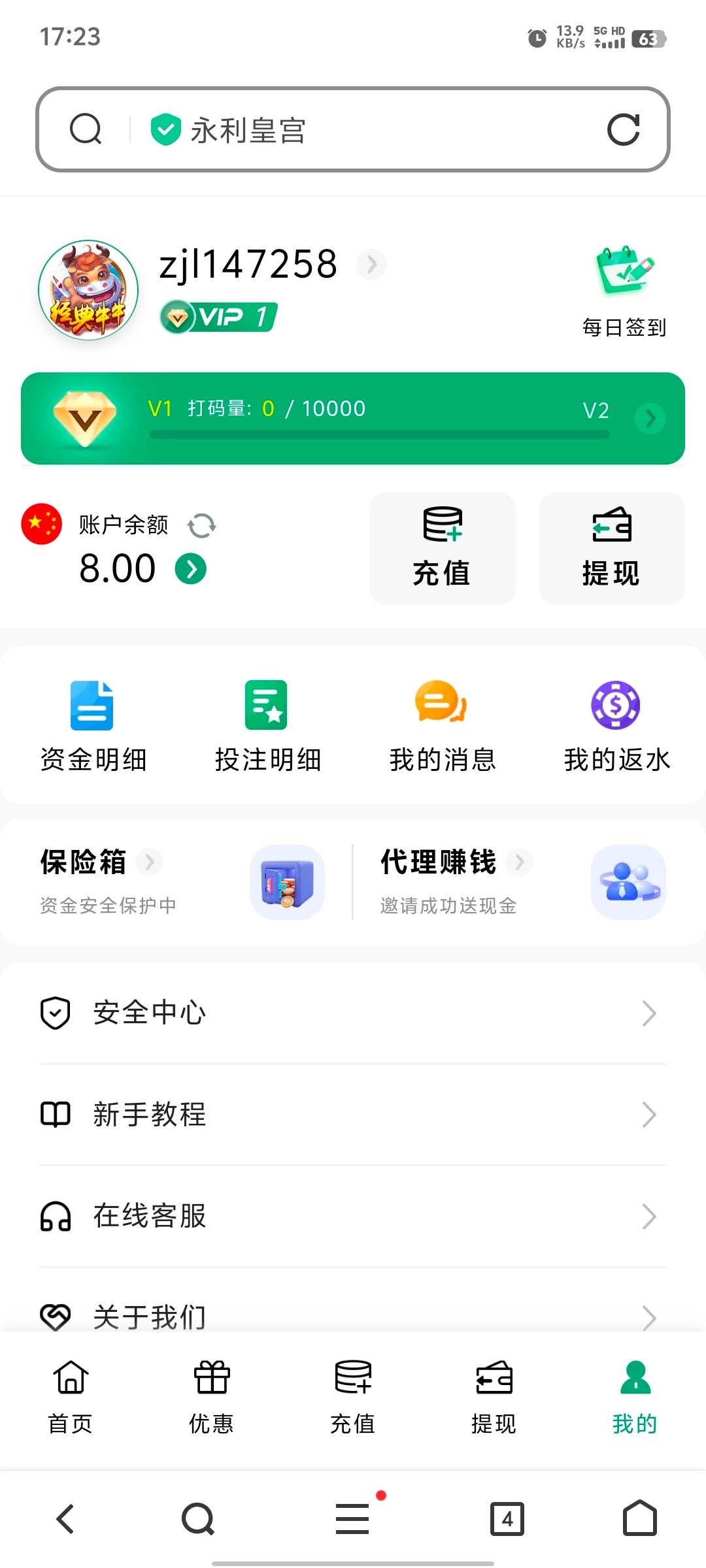This screenshot has height=1568, width=706.
Task: Open 资金明细 fund details
Action: [x=93, y=725]
